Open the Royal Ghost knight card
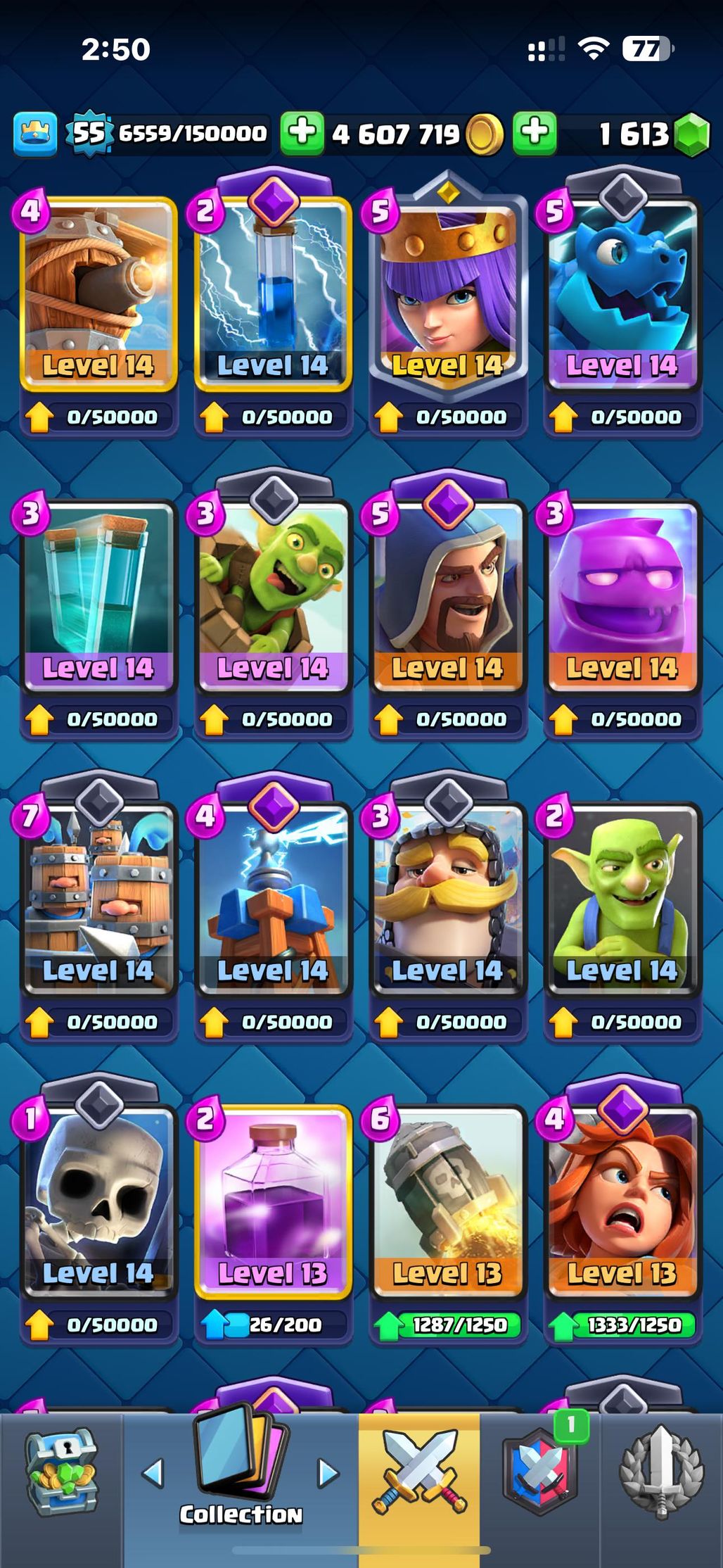 [x=447, y=901]
